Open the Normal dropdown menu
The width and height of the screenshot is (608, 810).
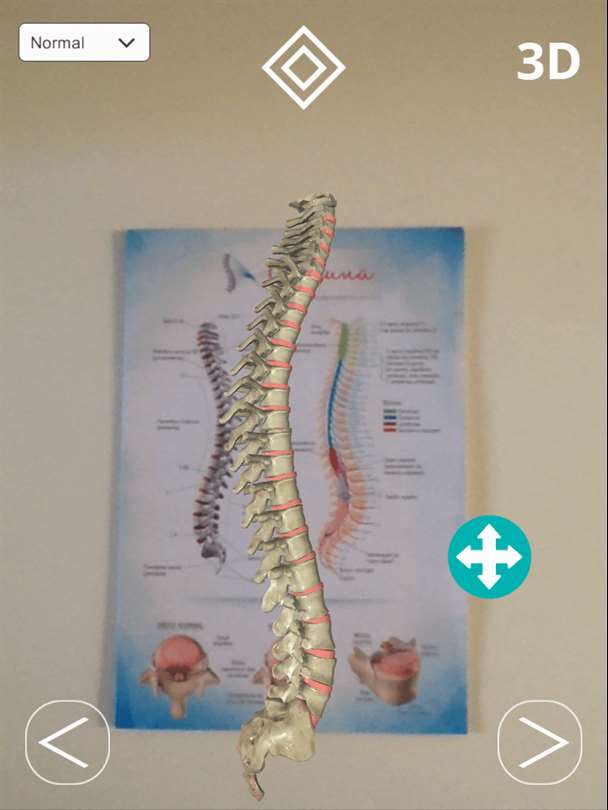(x=84, y=43)
